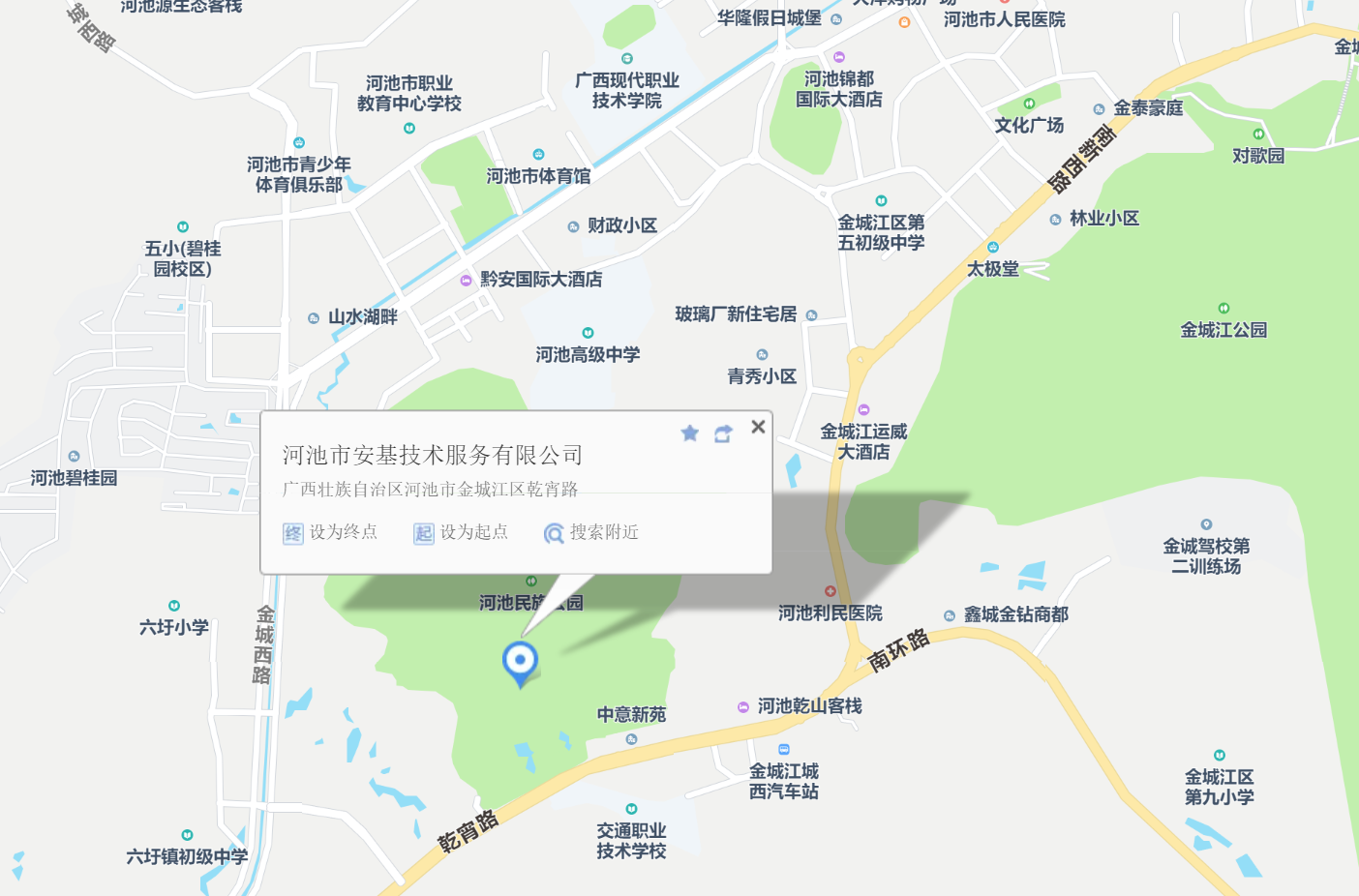Image resolution: width=1359 pixels, height=896 pixels.
Task: Tap 搜索附近 to search nearby
Action: (591, 533)
